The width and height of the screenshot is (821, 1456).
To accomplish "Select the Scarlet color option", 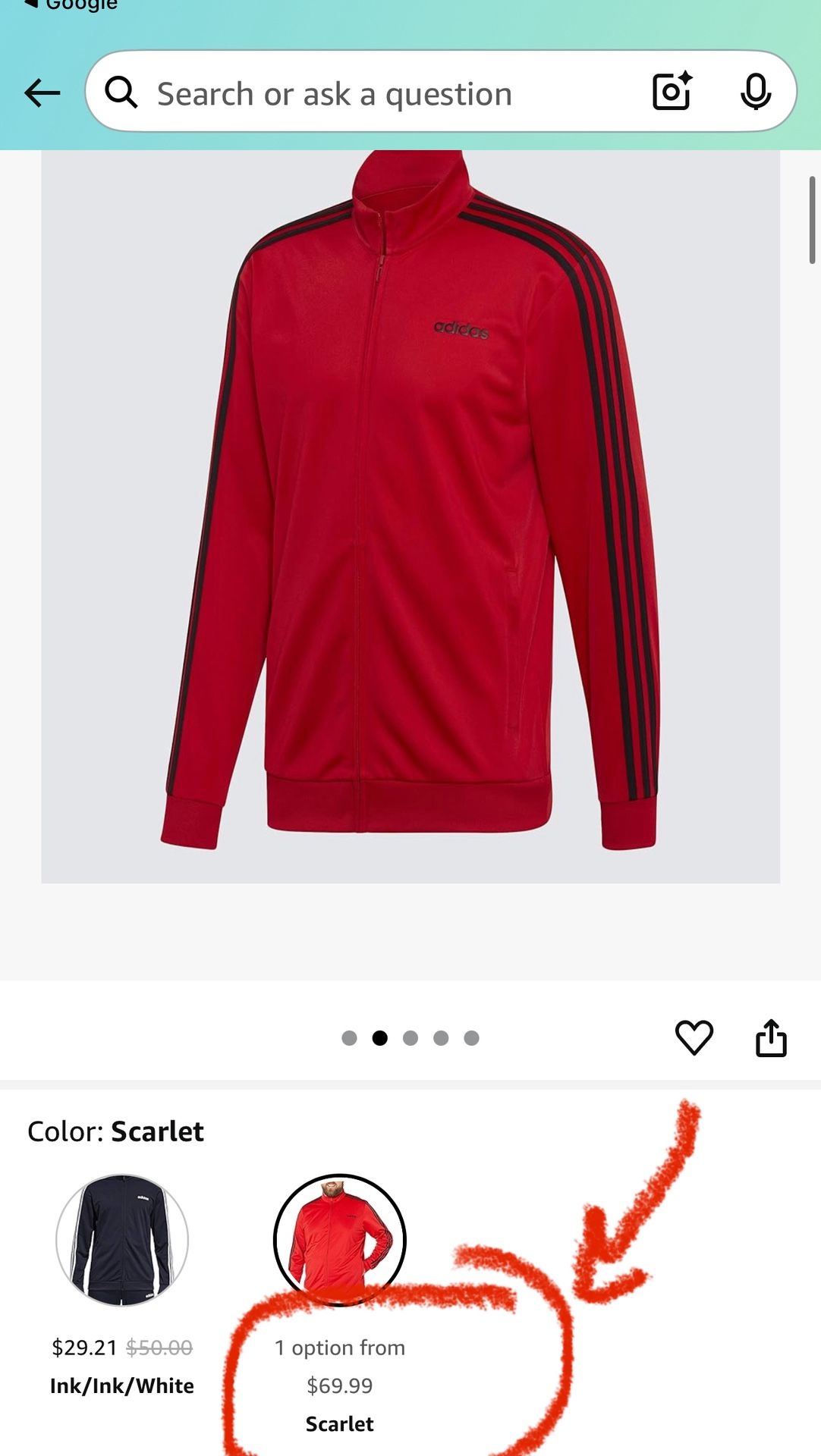I will click(x=339, y=1241).
